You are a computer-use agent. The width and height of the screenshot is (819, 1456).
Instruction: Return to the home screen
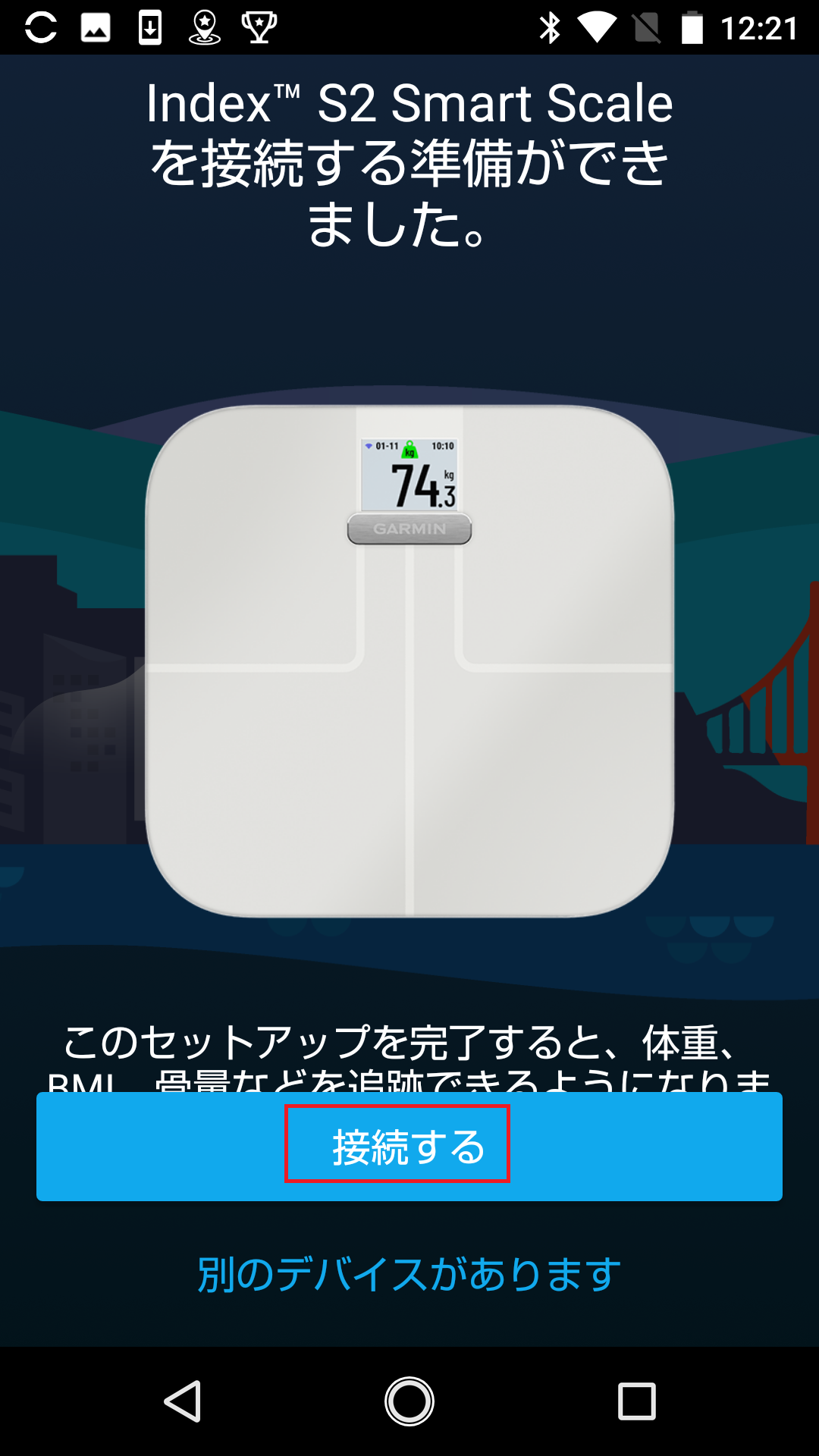coord(409,1401)
